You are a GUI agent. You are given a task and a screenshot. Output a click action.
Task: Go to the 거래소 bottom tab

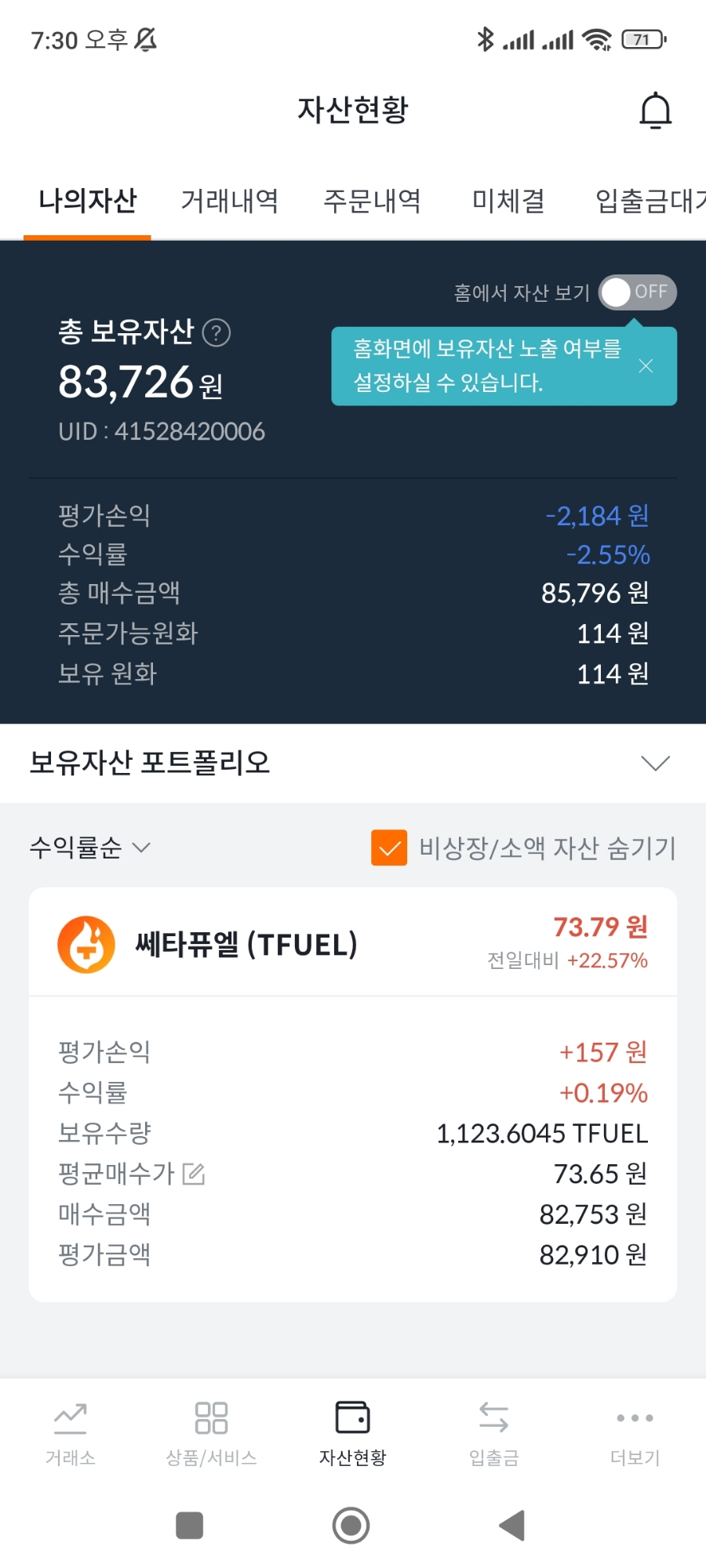pyautogui.click(x=71, y=1434)
